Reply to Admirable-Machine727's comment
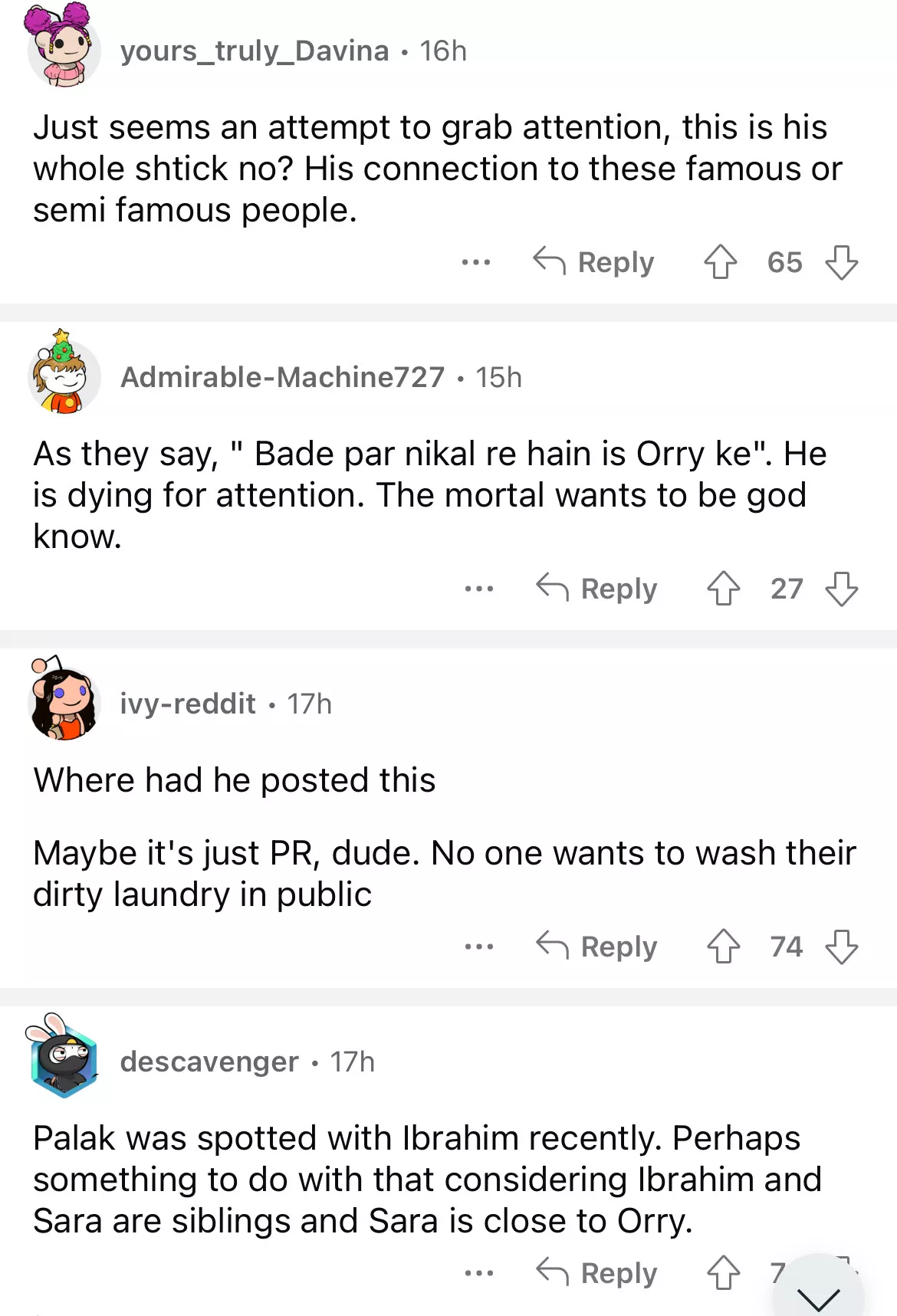This screenshot has width=897, height=1316. (x=597, y=589)
